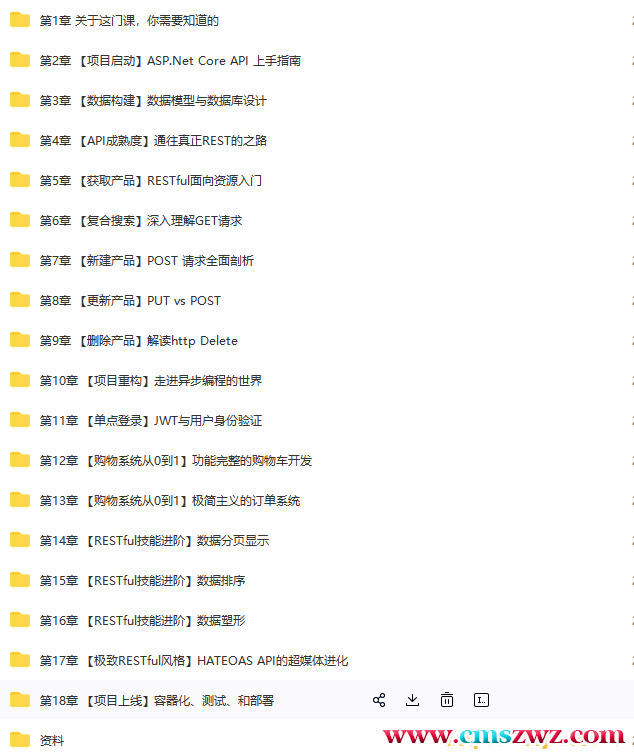Open 第3章 数据模型与数据库设计 folder
The width and height of the screenshot is (634, 753).
[x=153, y=100]
